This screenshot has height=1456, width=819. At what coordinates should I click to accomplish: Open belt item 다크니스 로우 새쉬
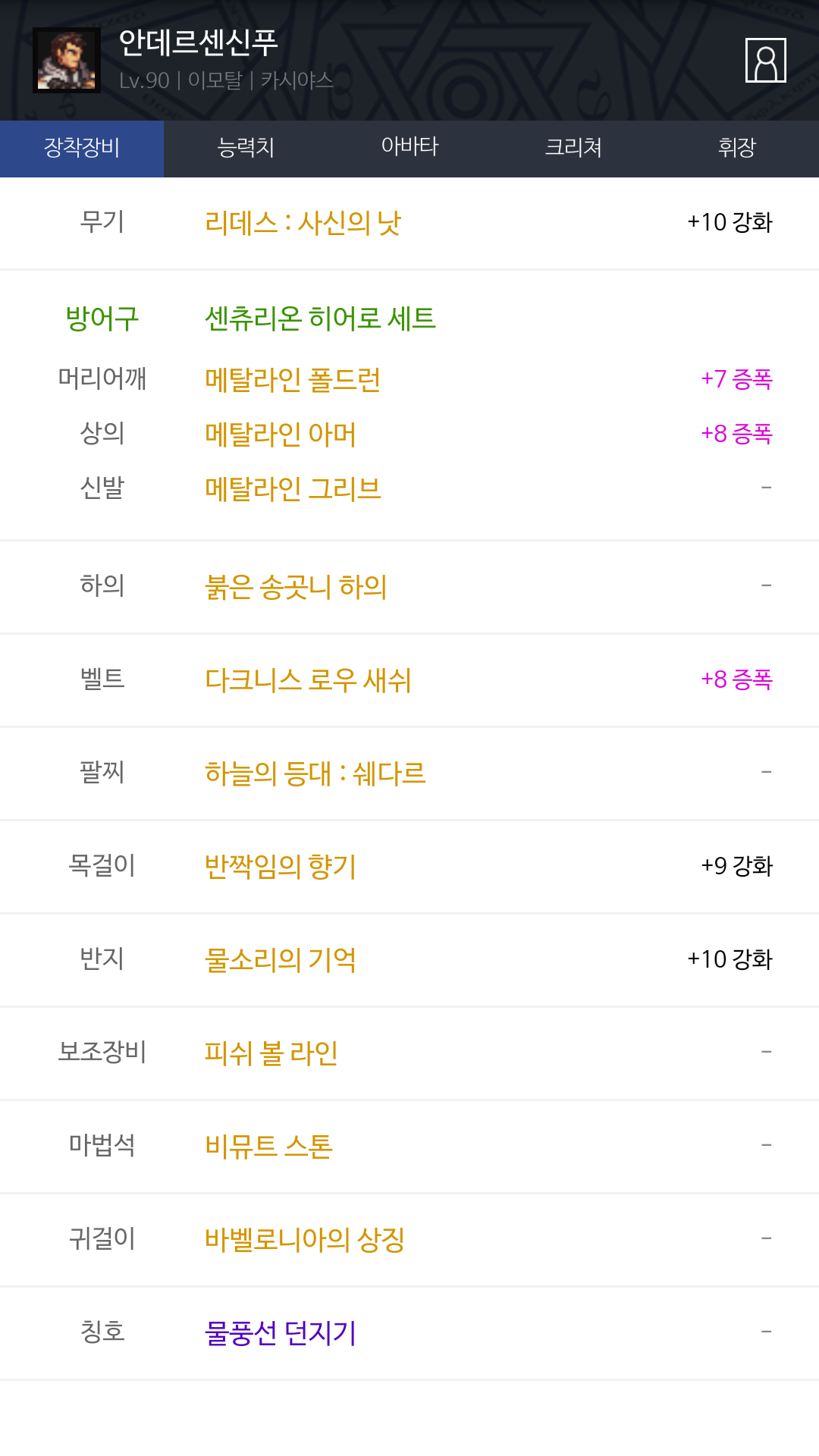click(308, 680)
